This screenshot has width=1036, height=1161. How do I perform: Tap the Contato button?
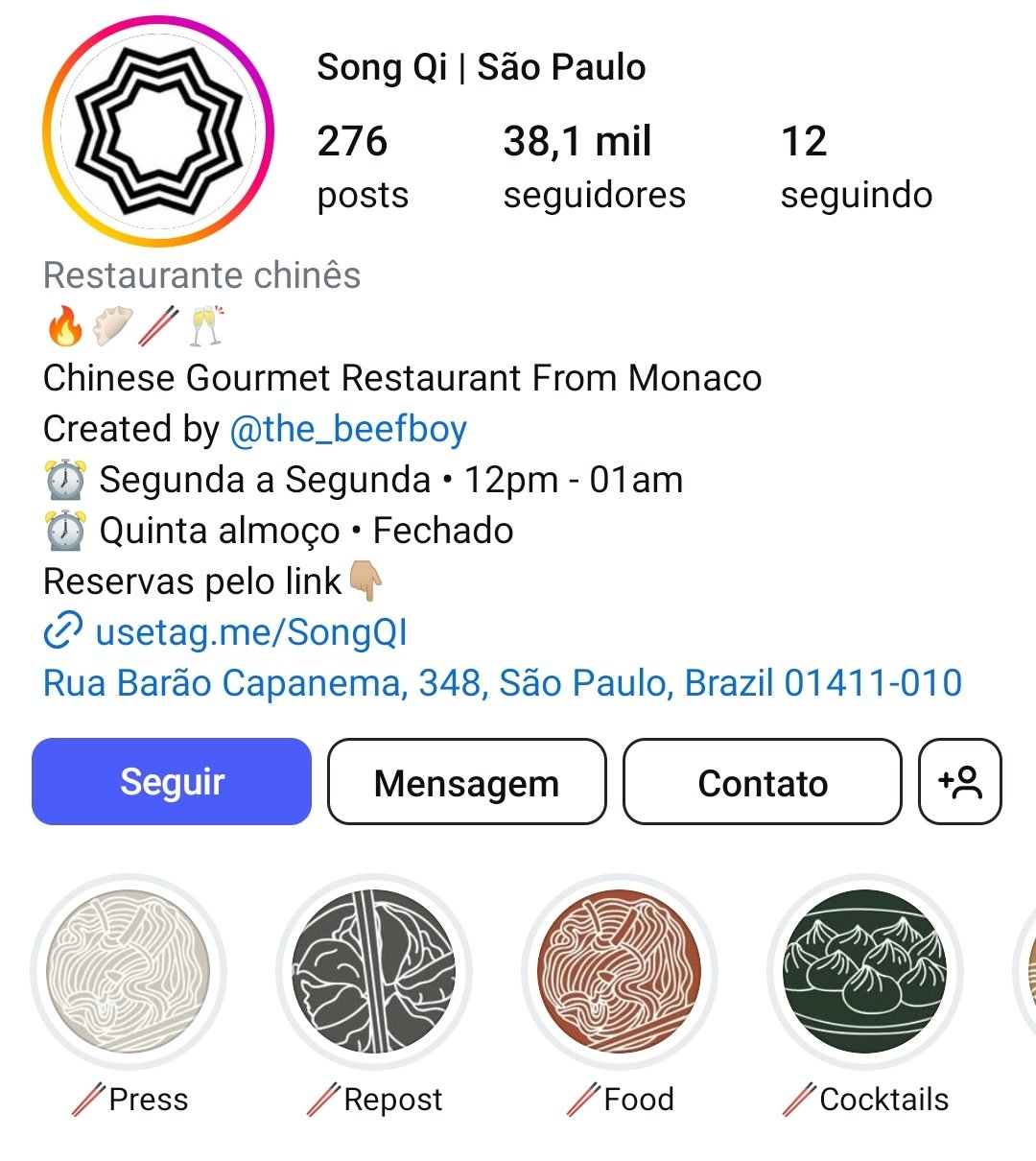click(x=763, y=782)
